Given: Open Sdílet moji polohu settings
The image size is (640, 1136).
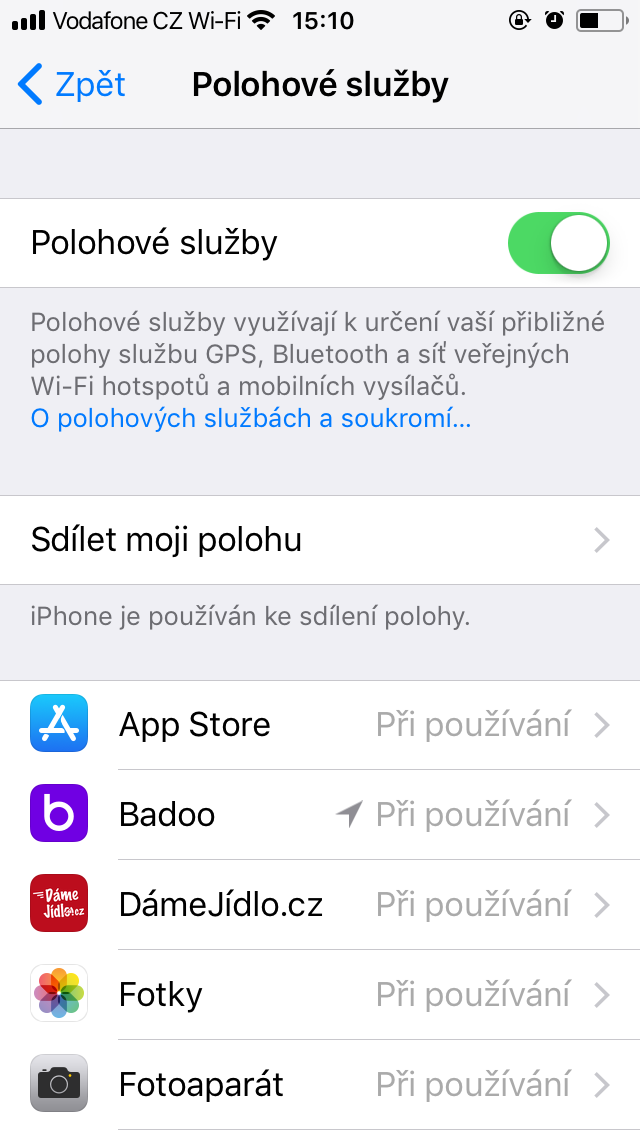Looking at the screenshot, I should point(320,540).
